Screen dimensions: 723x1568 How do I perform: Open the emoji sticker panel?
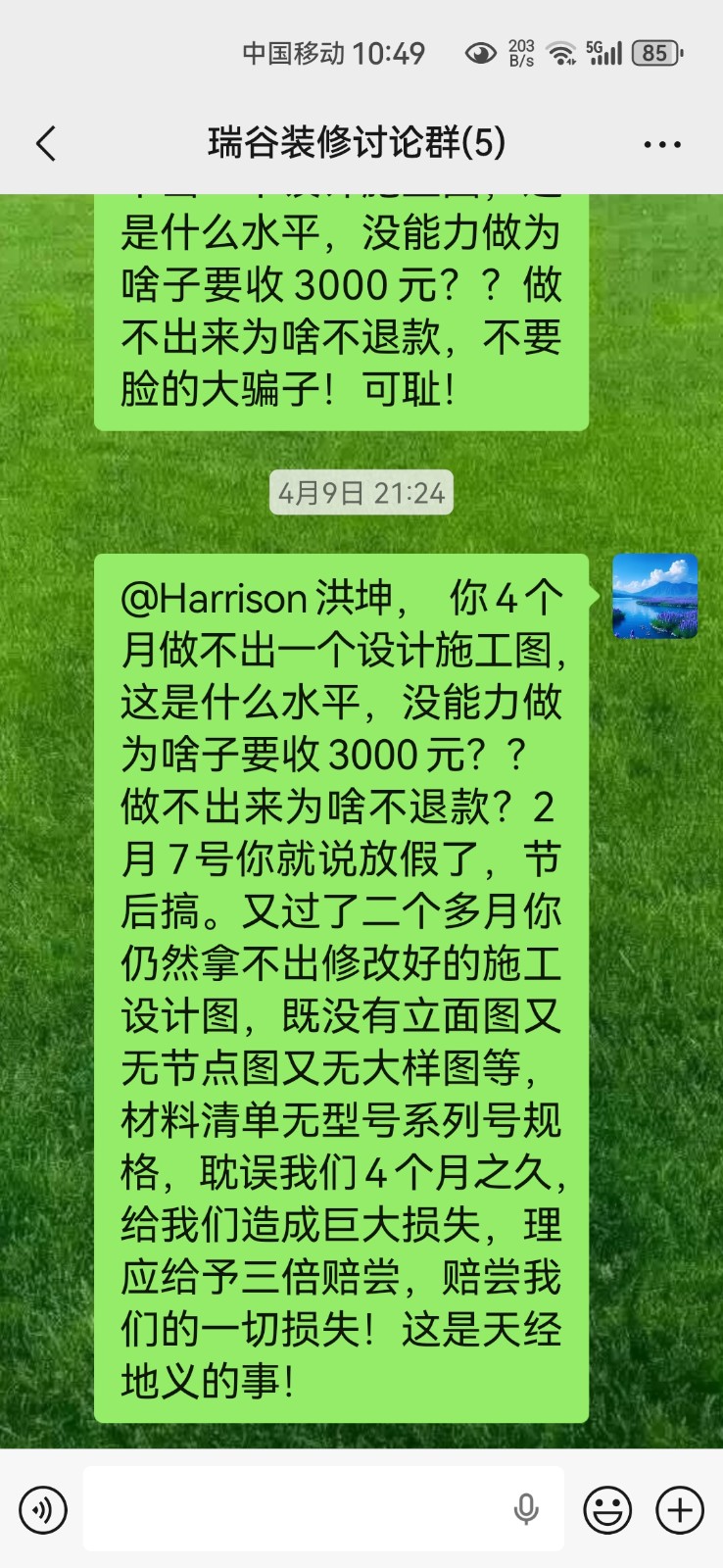click(607, 1509)
